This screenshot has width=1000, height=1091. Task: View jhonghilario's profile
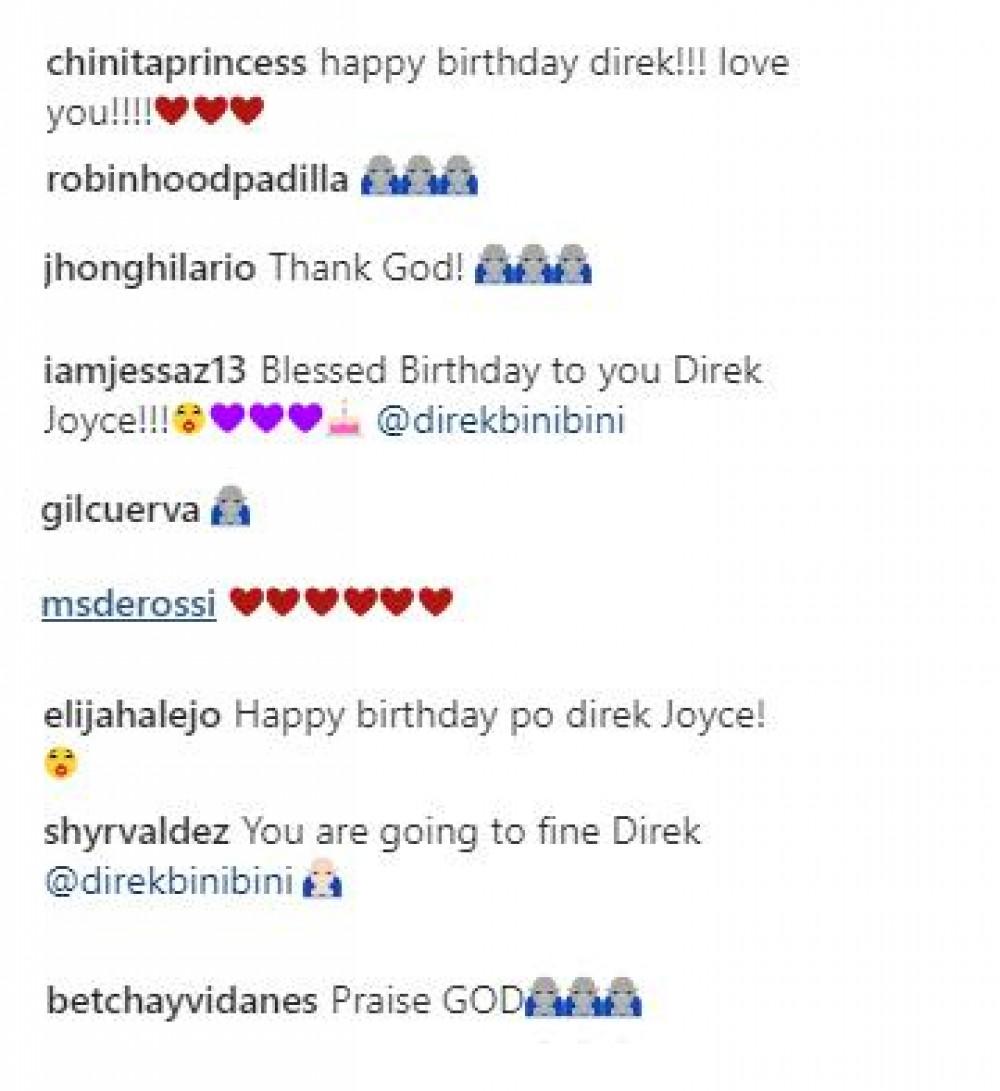click(x=150, y=268)
